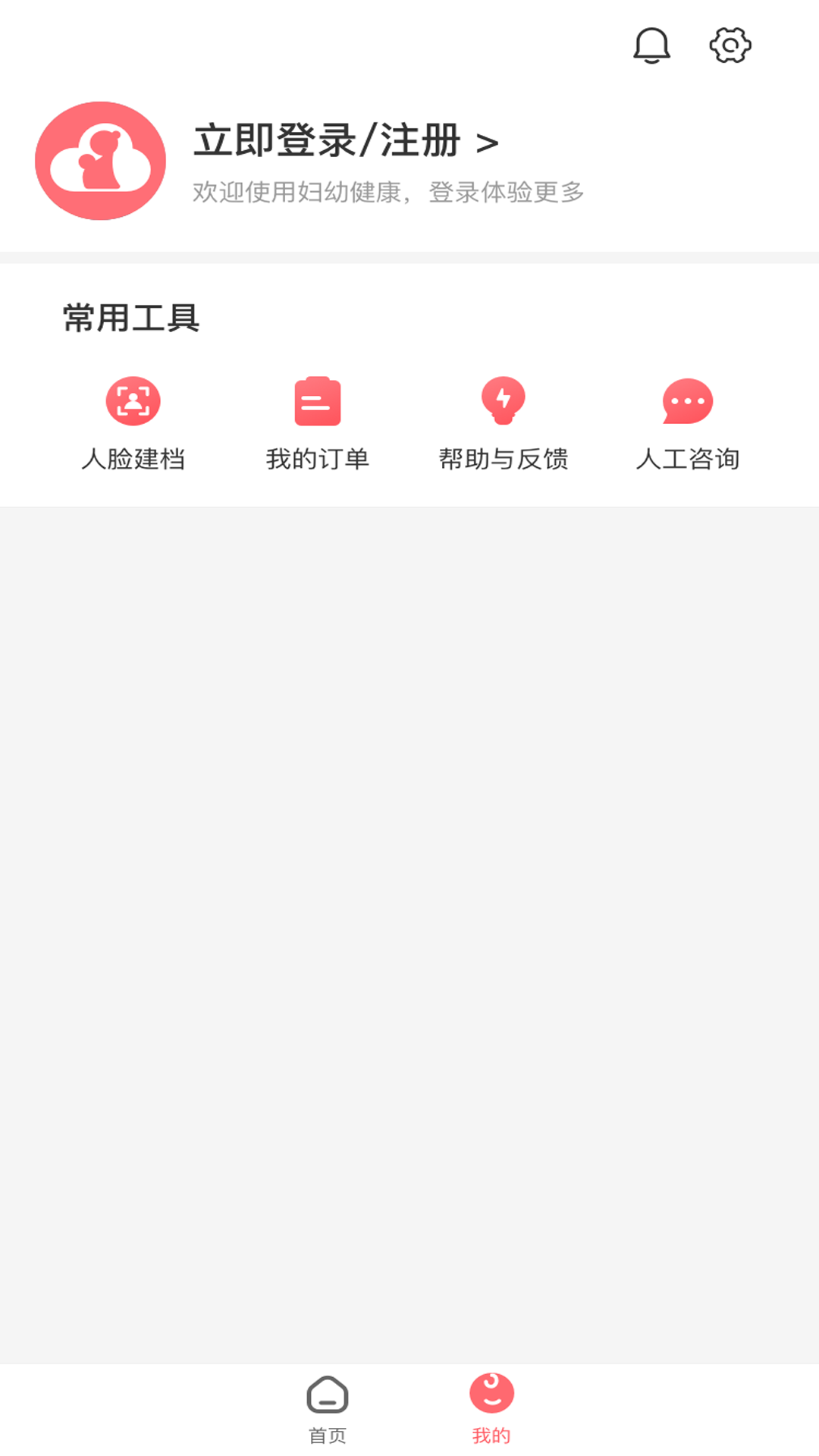This screenshot has height=1456, width=819.
Task: Open the notification bell icon
Action: [x=652, y=45]
